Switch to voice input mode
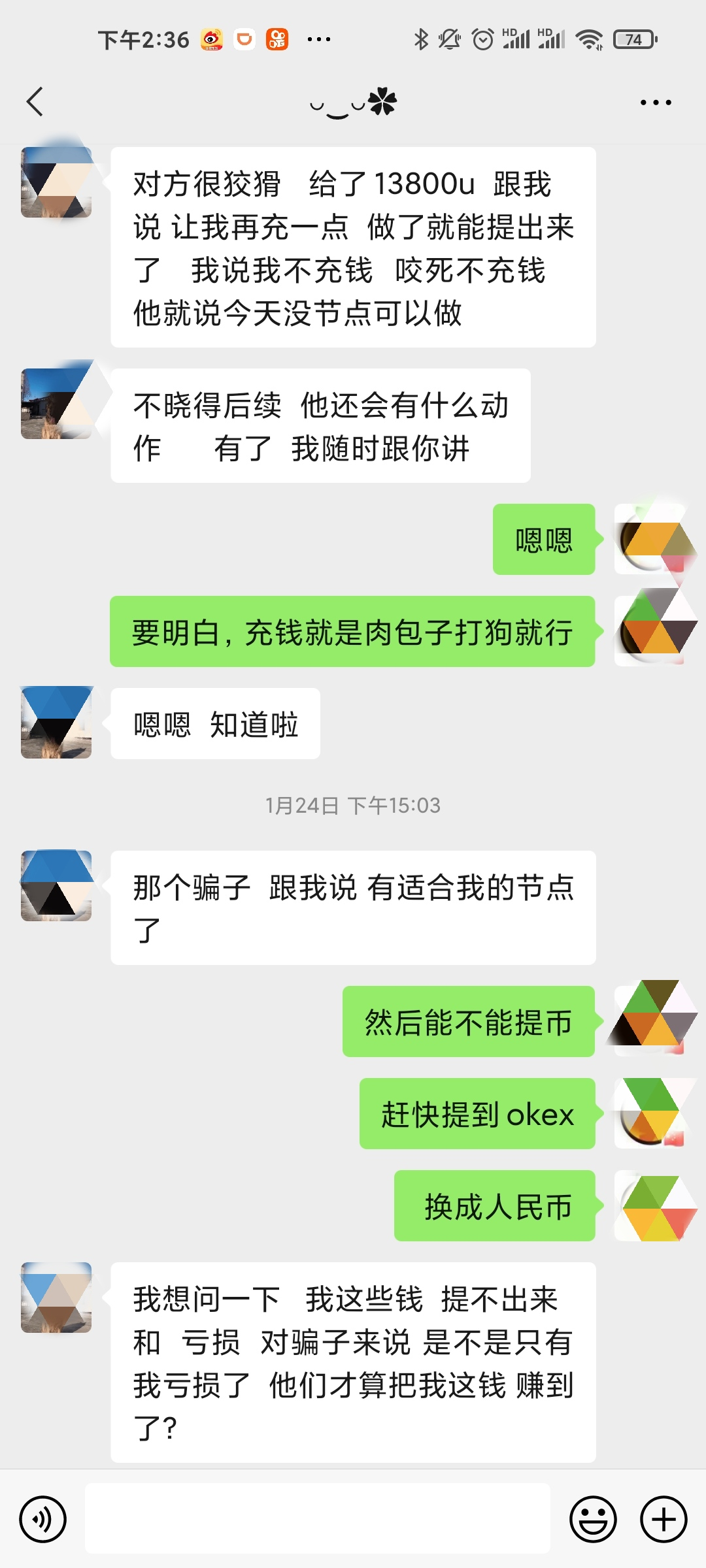The height and width of the screenshot is (1568, 706). (43, 1519)
